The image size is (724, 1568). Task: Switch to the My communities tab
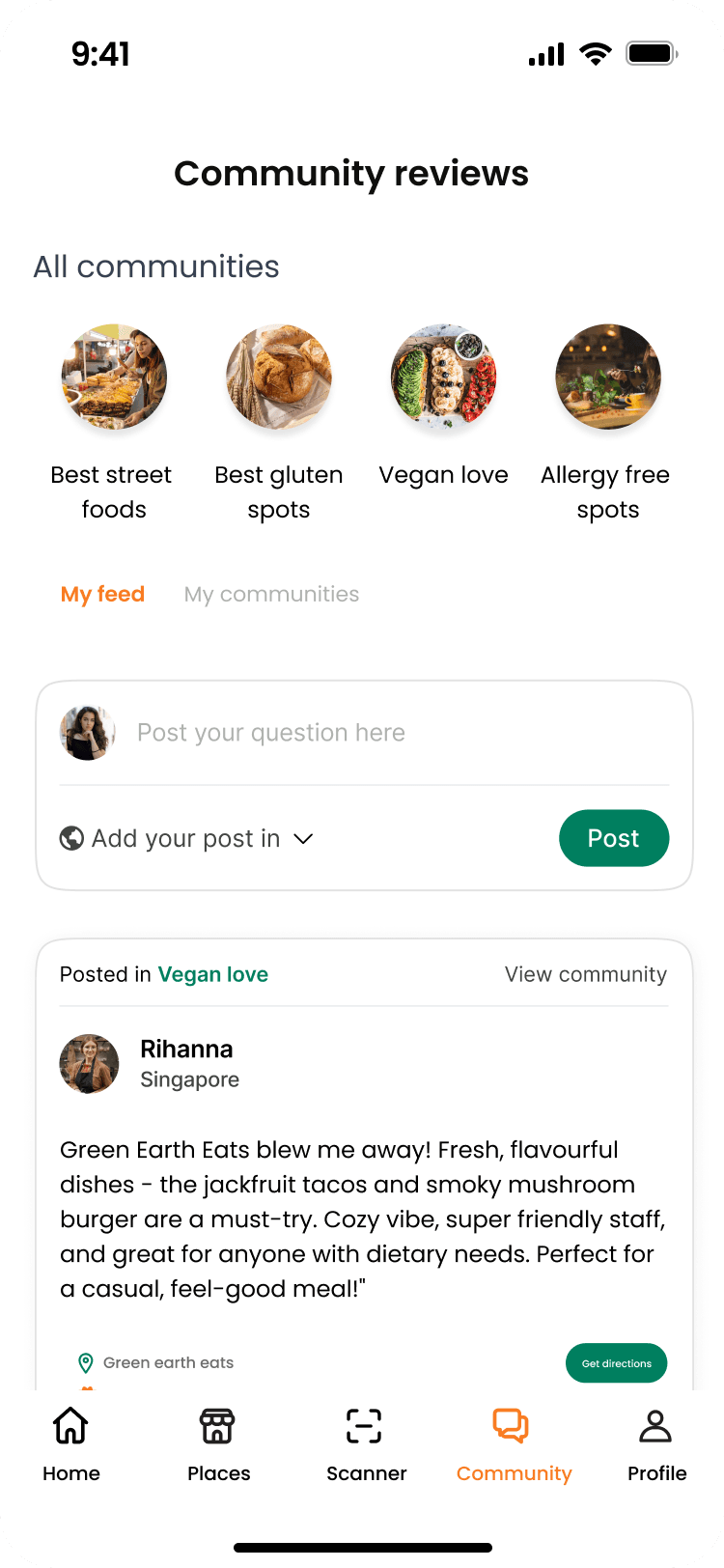pos(271,595)
